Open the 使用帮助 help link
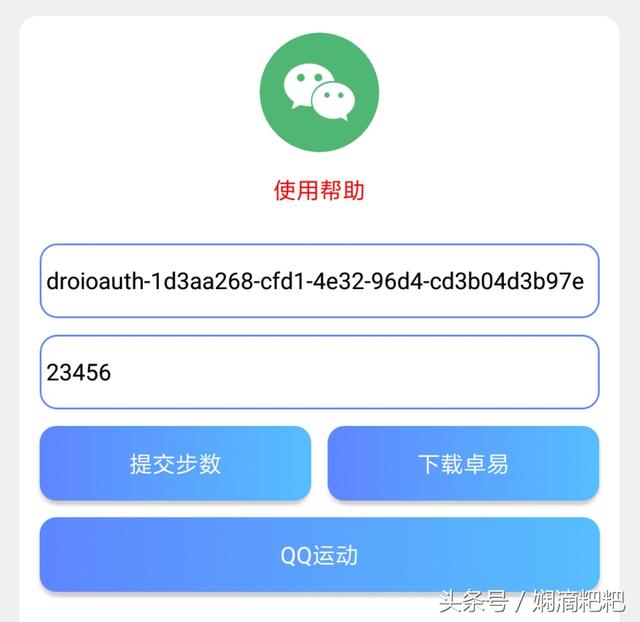Viewport: 640px width, 622px height. [319, 190]
